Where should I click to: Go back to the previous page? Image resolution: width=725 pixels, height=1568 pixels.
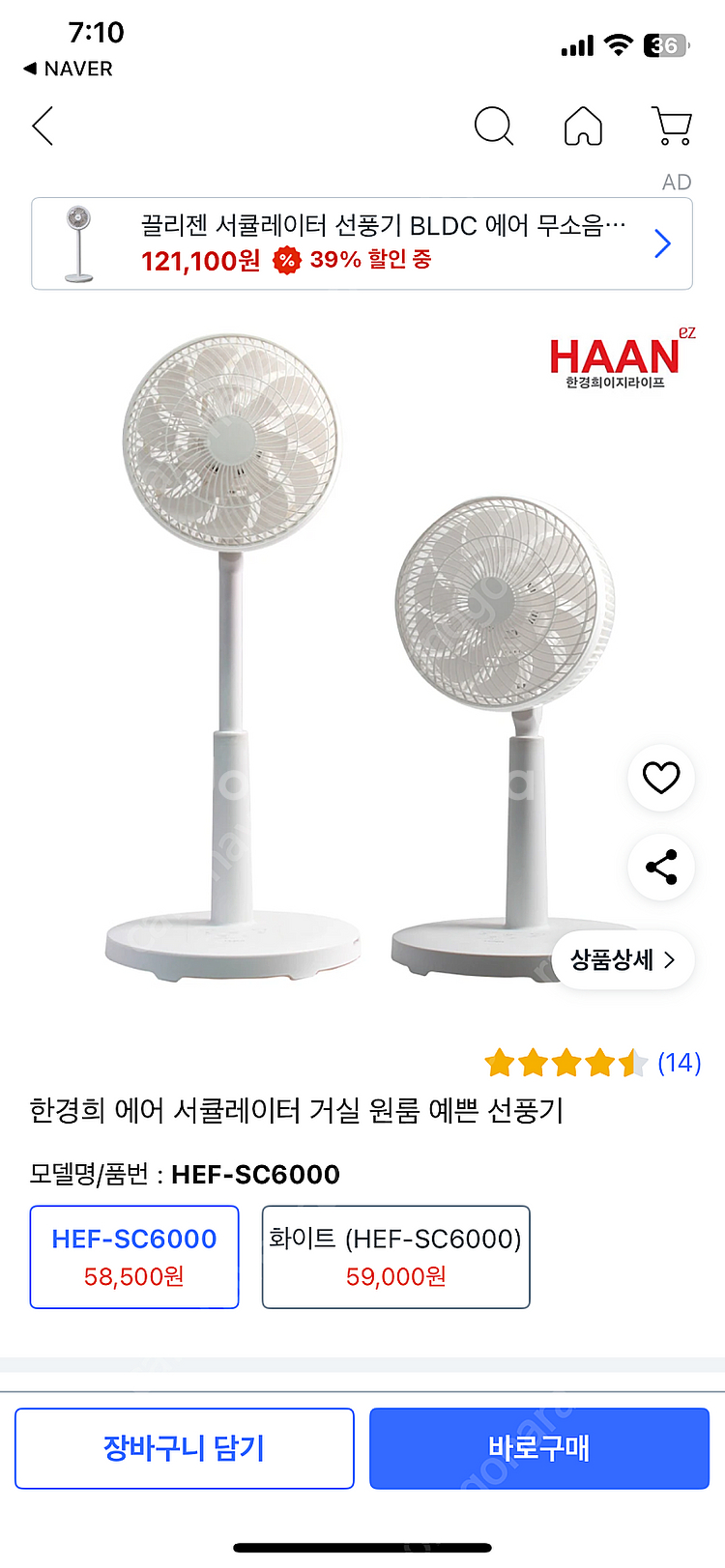pos(43,127)
